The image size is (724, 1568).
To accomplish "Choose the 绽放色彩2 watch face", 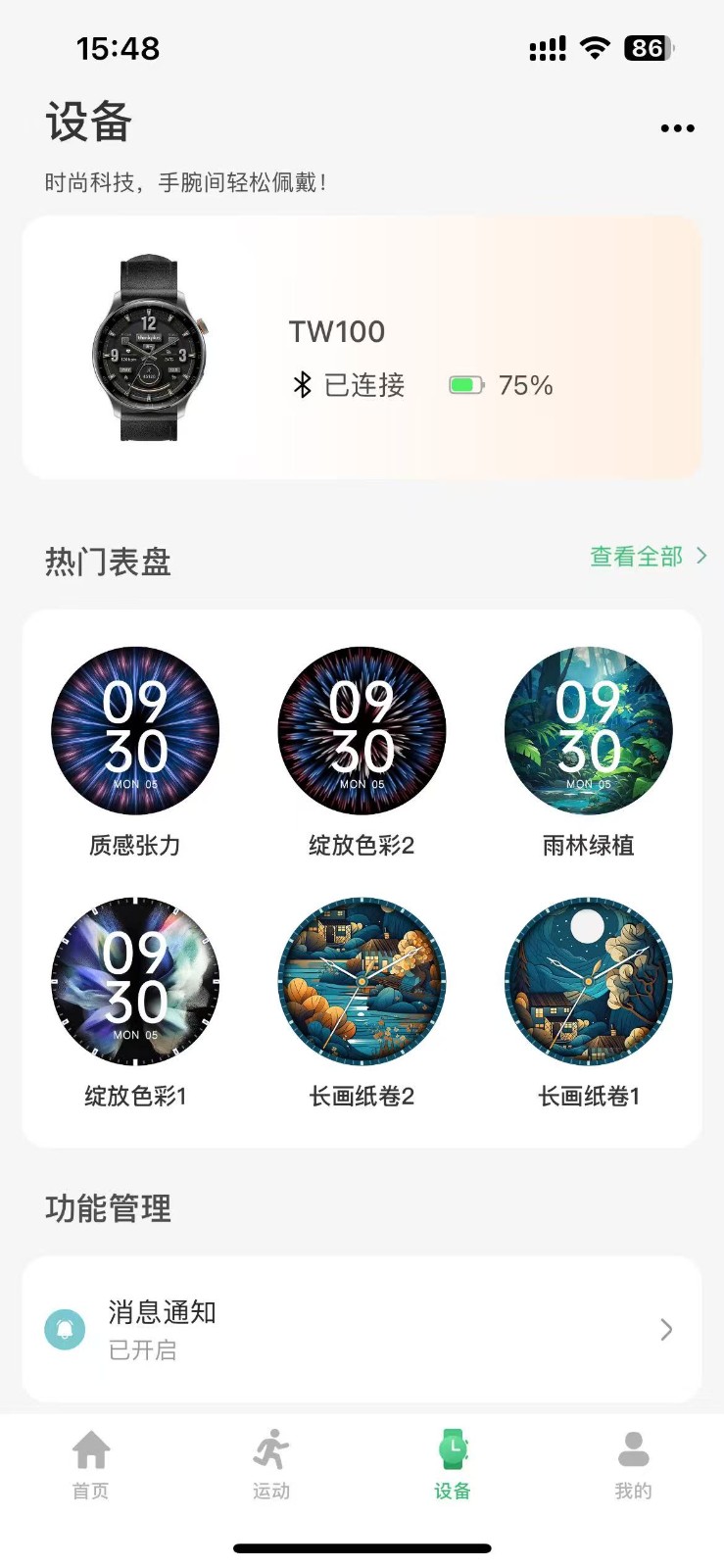I will click(362, 731).
